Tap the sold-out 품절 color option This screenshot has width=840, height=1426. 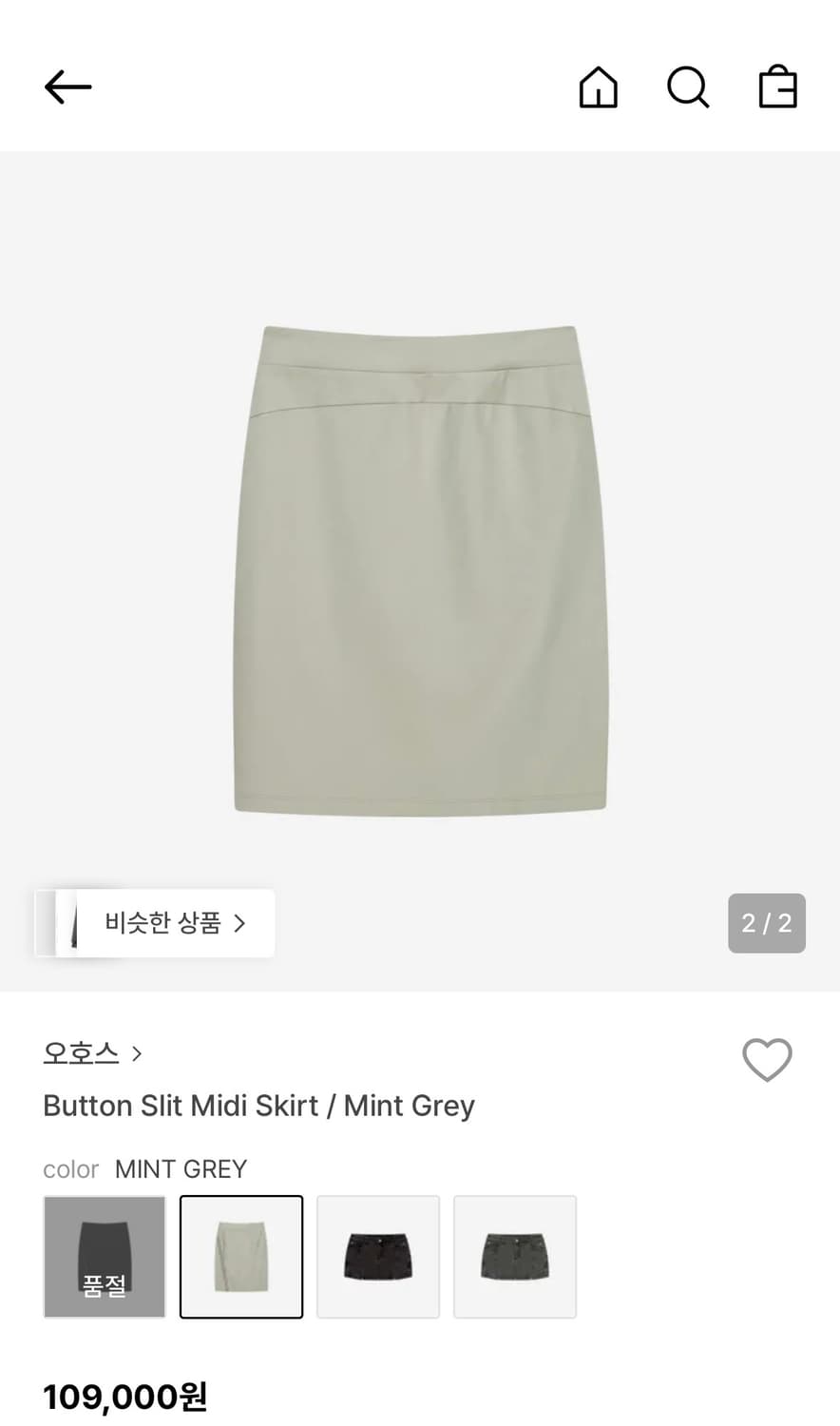105,1257
